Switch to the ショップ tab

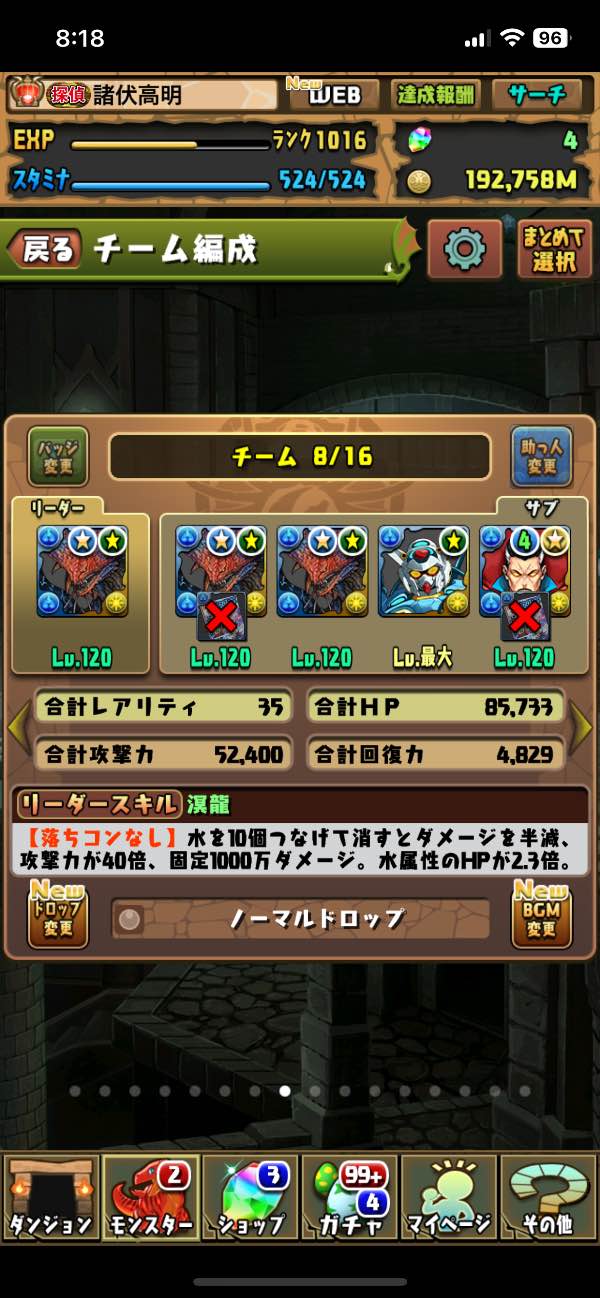point(249,1197)
